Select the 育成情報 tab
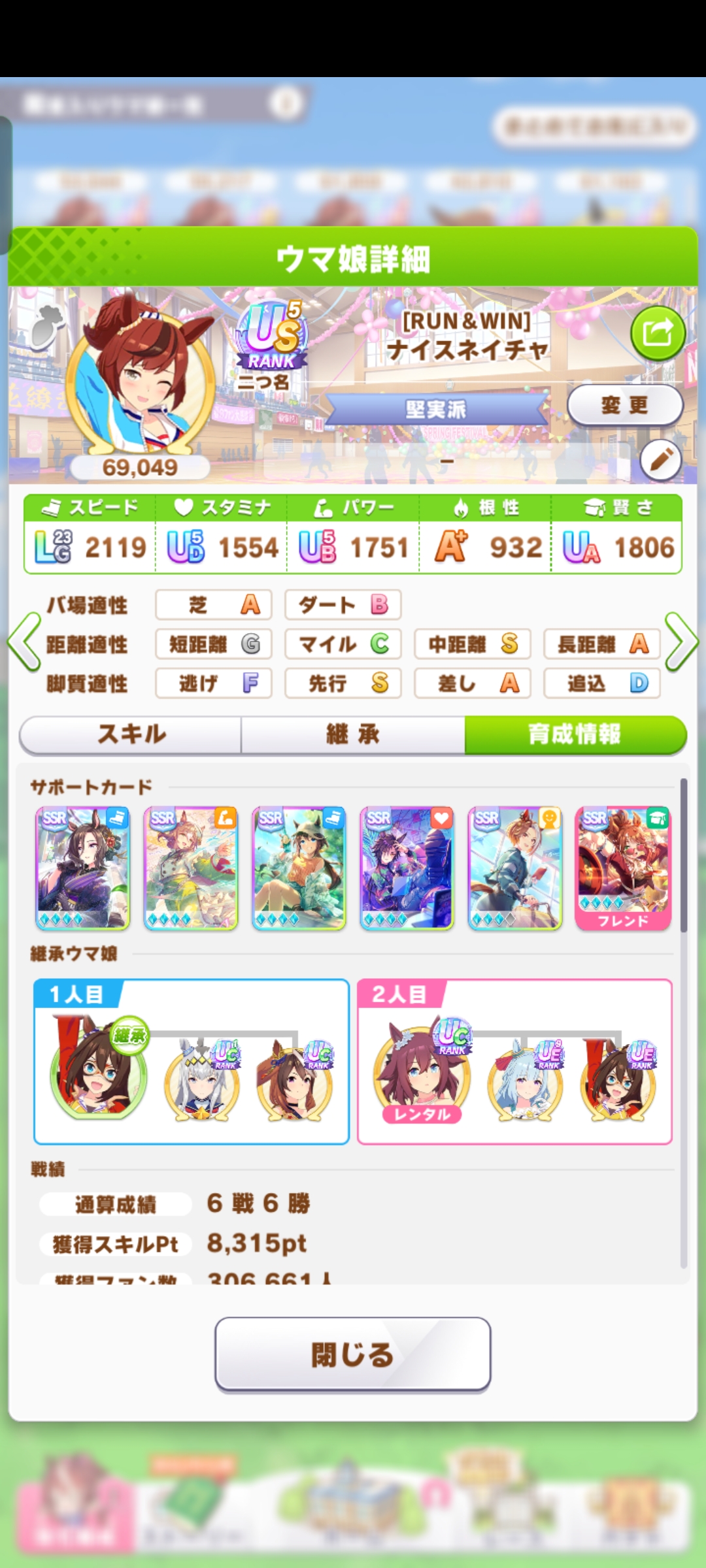 pyautogui.click(x=575, y=734)
